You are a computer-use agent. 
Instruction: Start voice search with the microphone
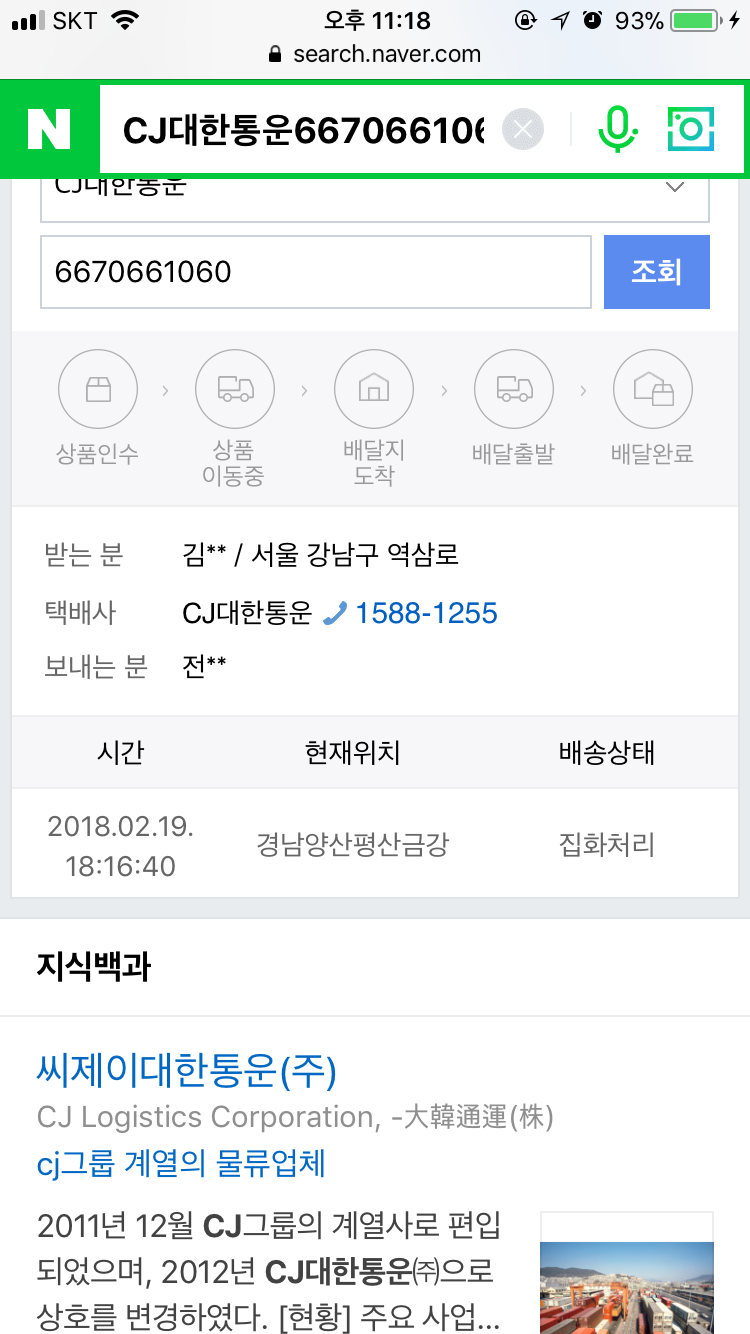(x=617, y=130)
